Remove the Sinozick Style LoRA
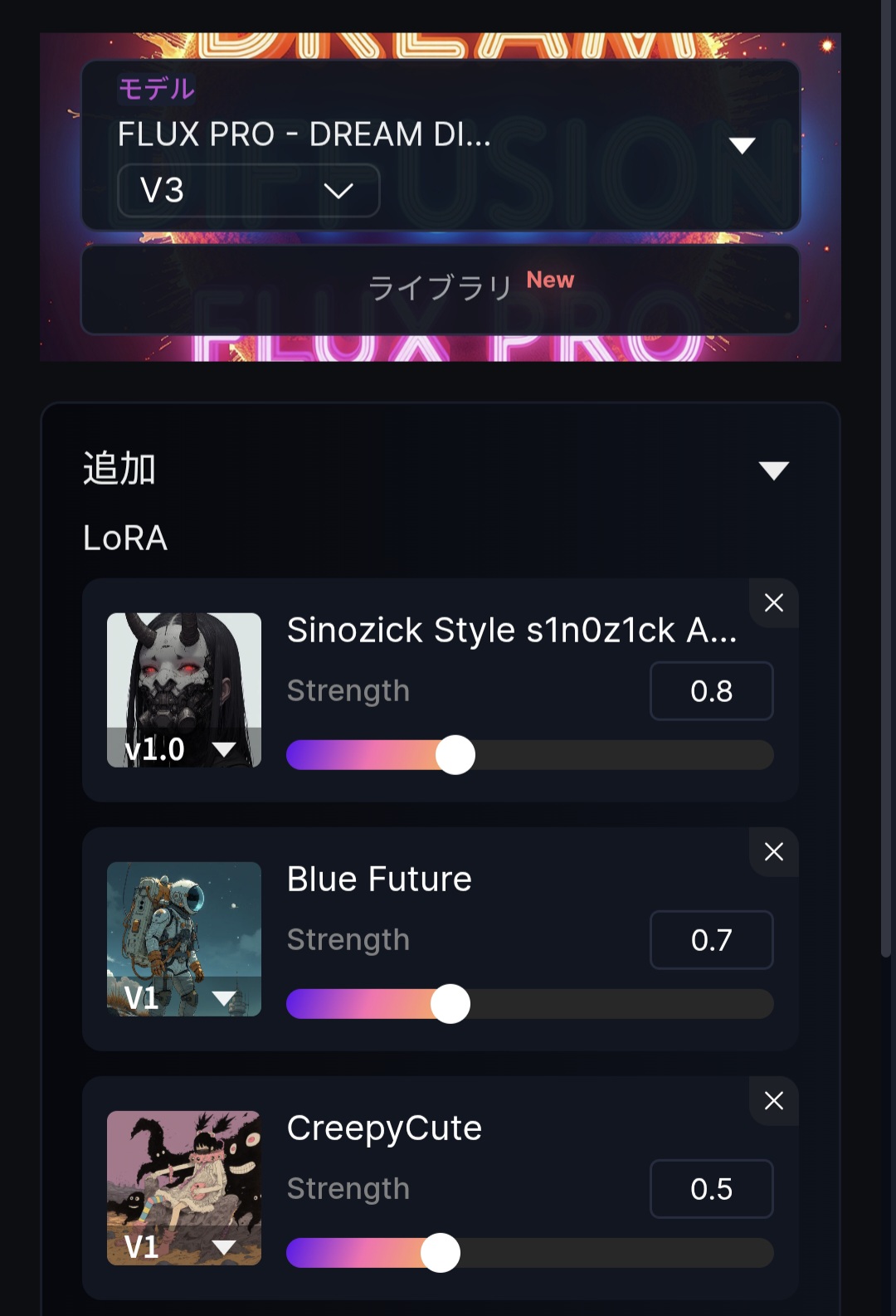This screenshot has height=1316, width=896. click(773, 603)
